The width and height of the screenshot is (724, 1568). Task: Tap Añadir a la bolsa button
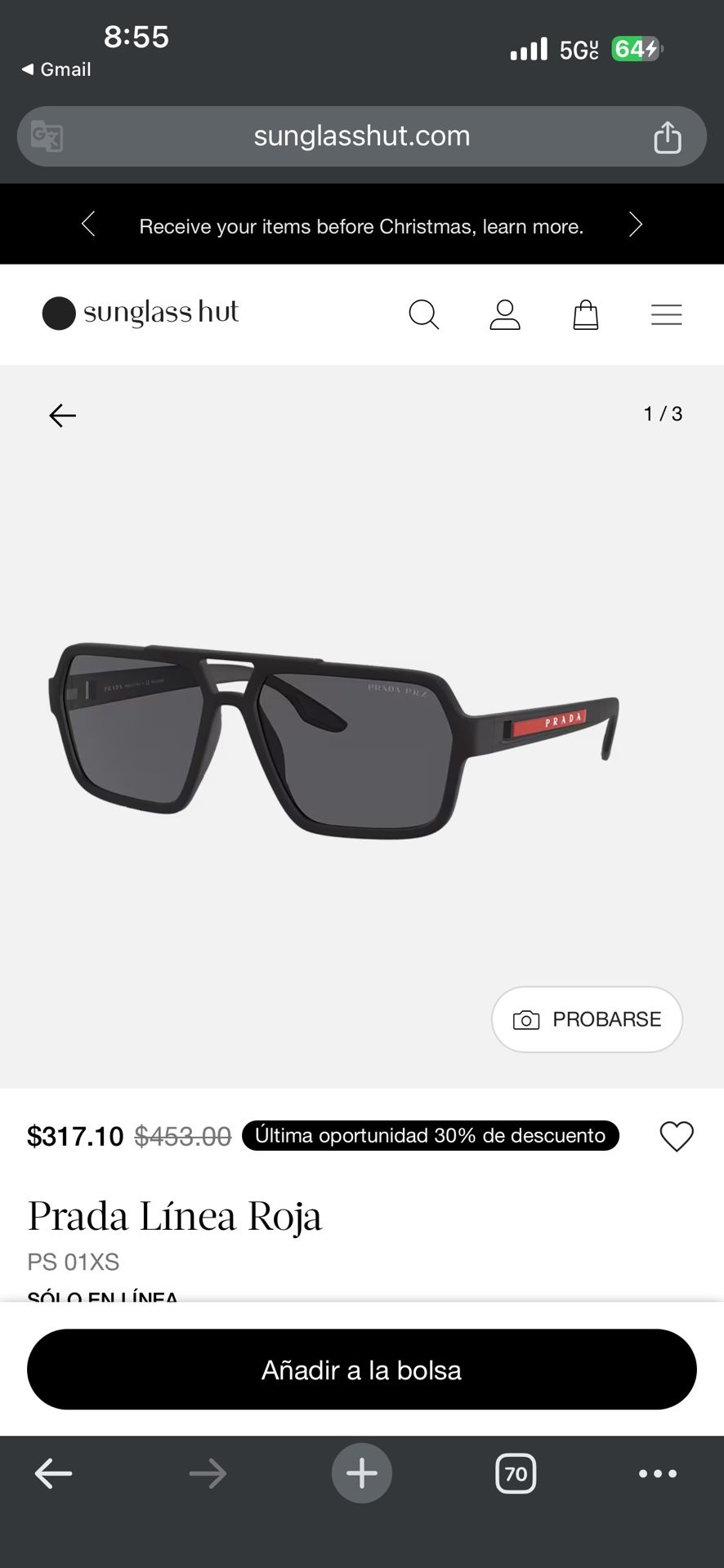click(x=362, y=1370)
